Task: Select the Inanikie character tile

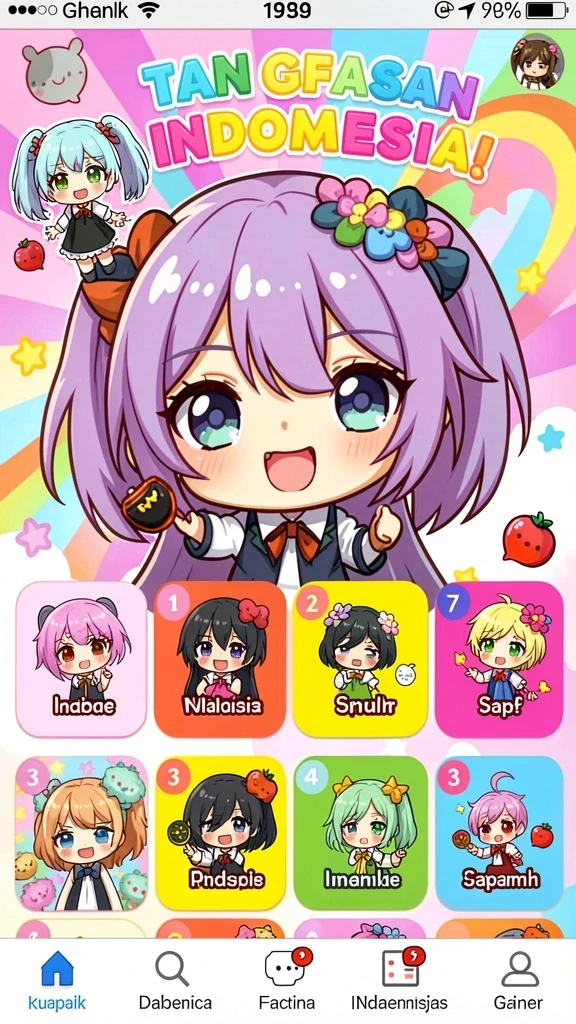Action: (x=360, y=833)
